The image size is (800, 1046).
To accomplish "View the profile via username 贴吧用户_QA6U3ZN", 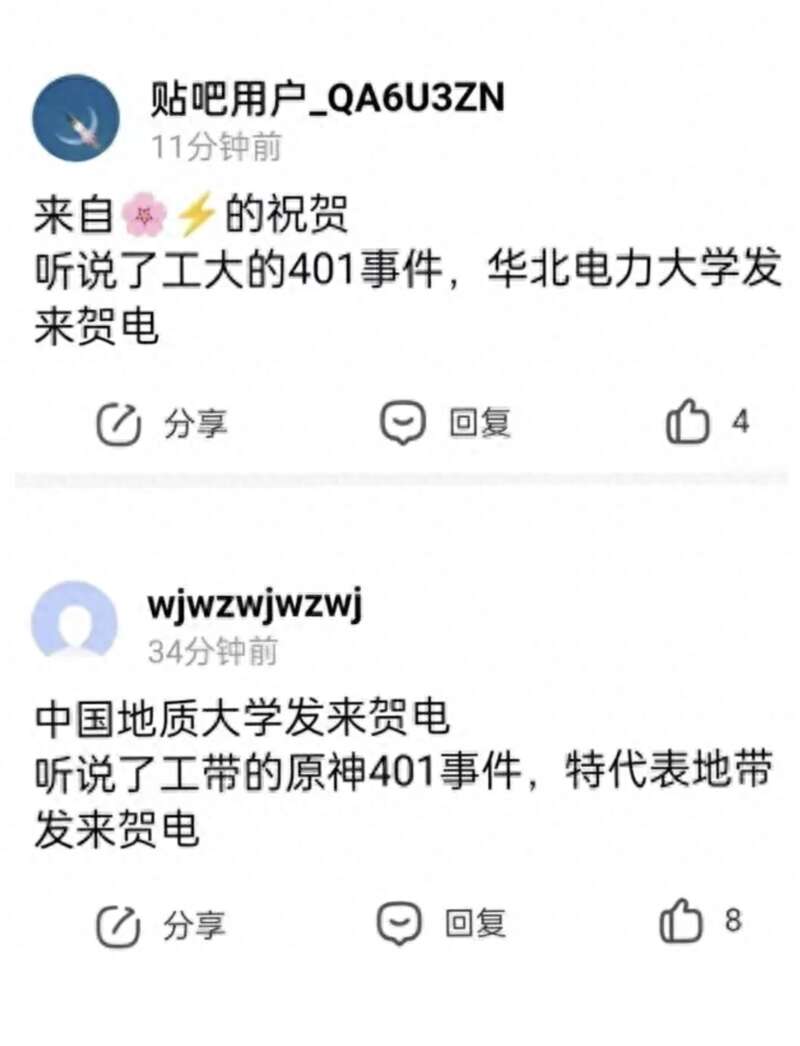I will pos(327,98).
